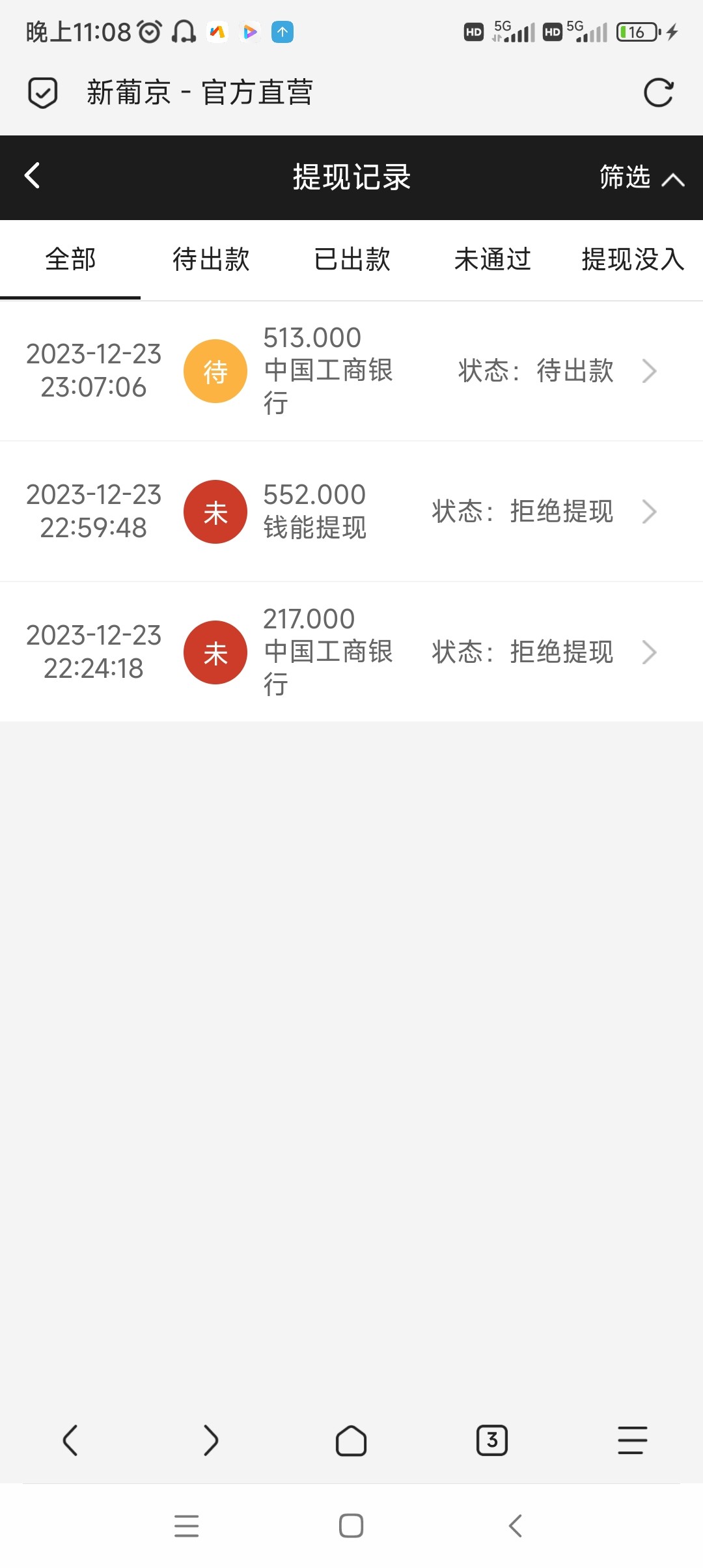Viewport: 703px width, 1568px height.
Task: View the 未通过 tab
Action: [492, 259]
